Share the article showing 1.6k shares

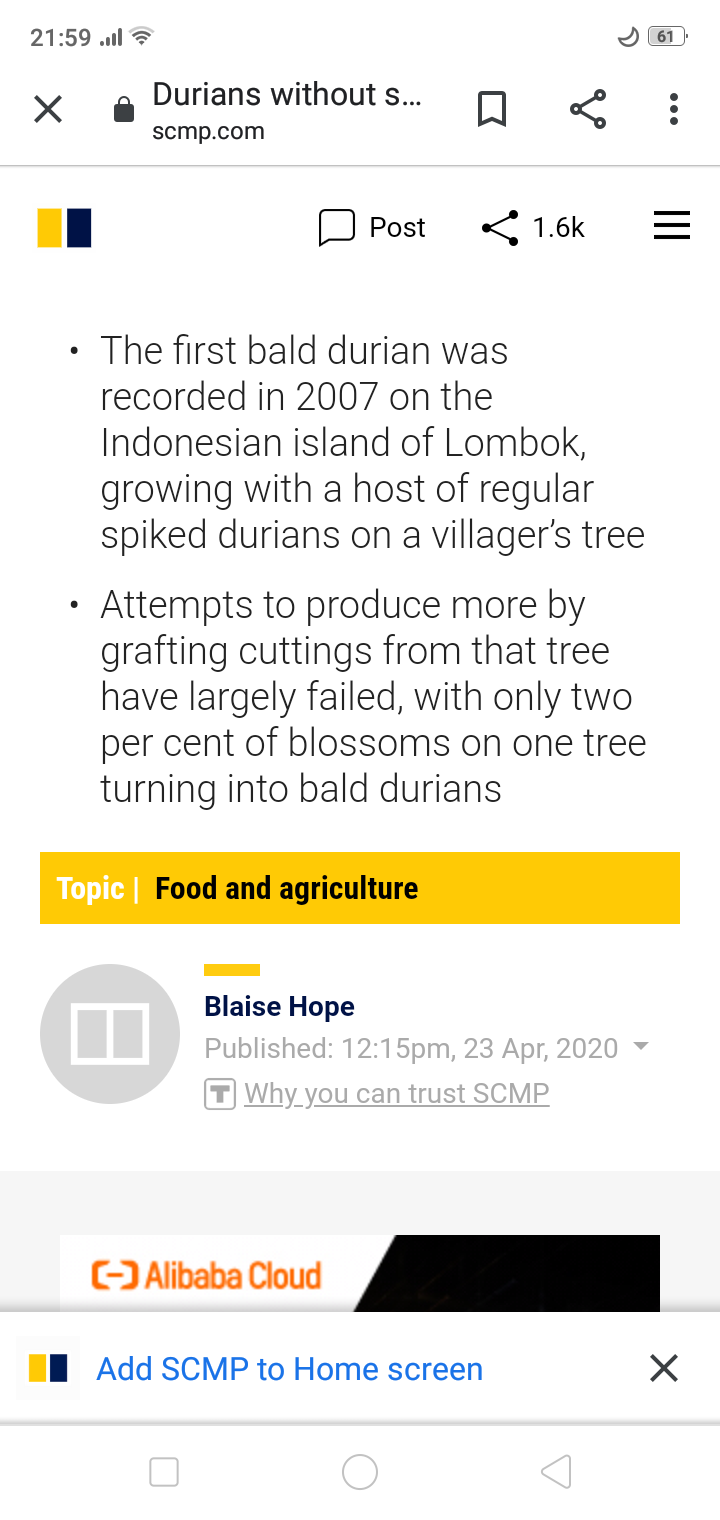point(533,228)
